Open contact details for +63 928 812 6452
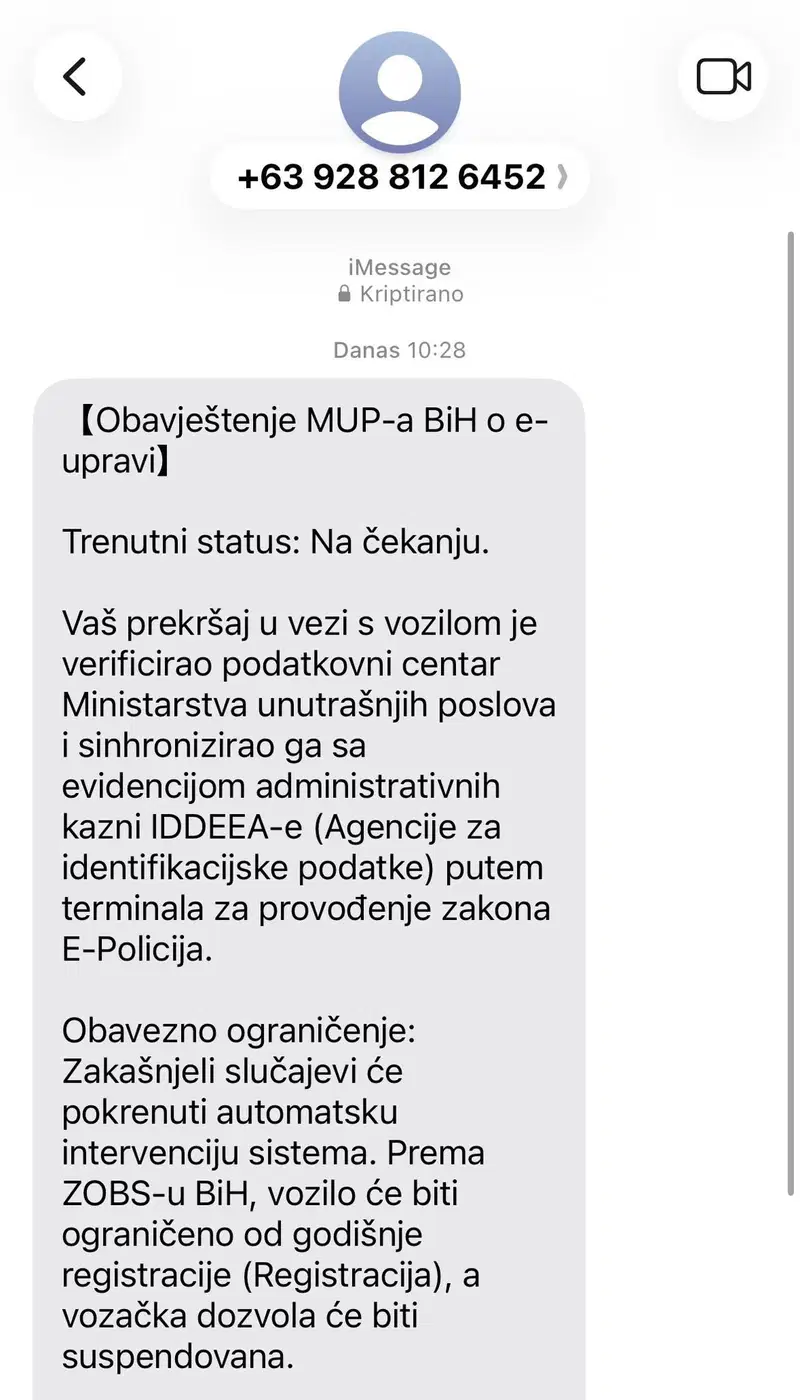800x1400 pixels. pos(400,178)
